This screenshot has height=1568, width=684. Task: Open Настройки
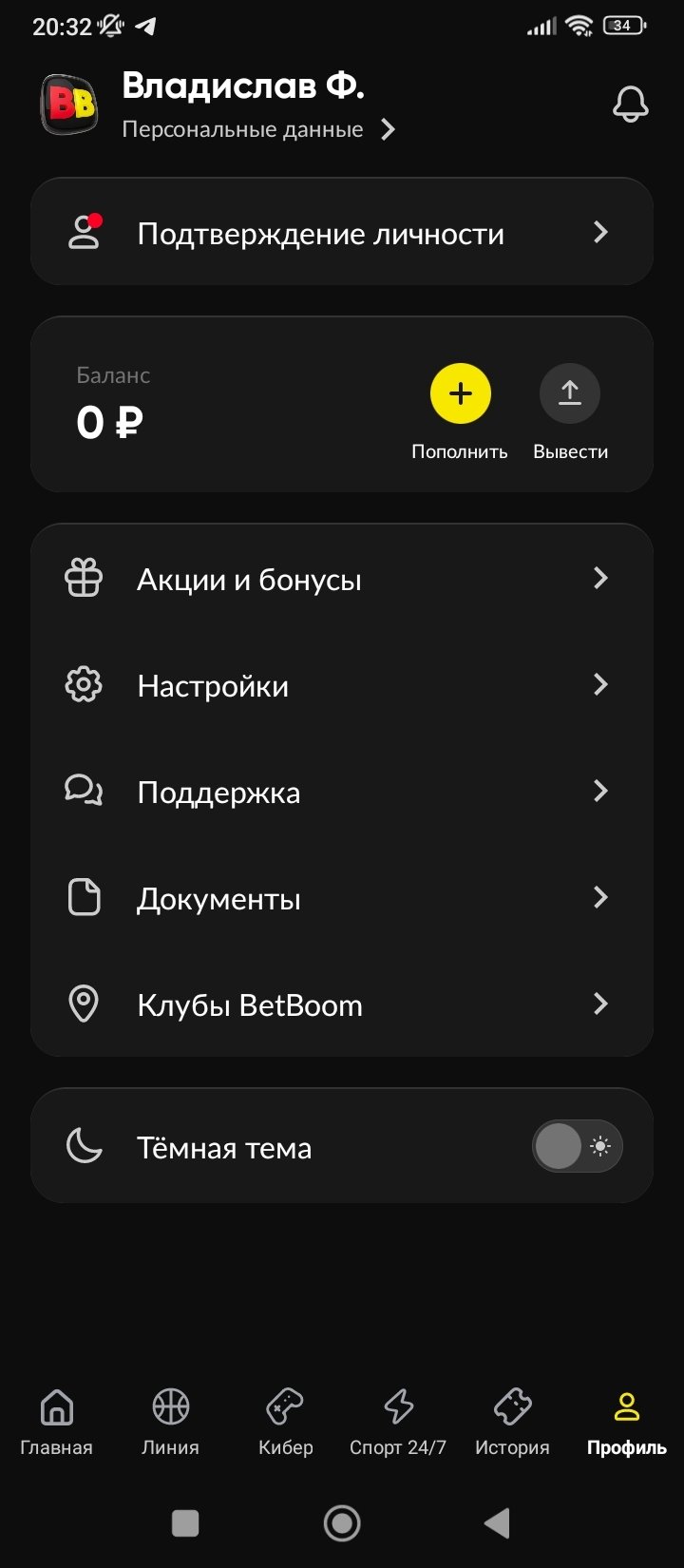tap(342, 685)
